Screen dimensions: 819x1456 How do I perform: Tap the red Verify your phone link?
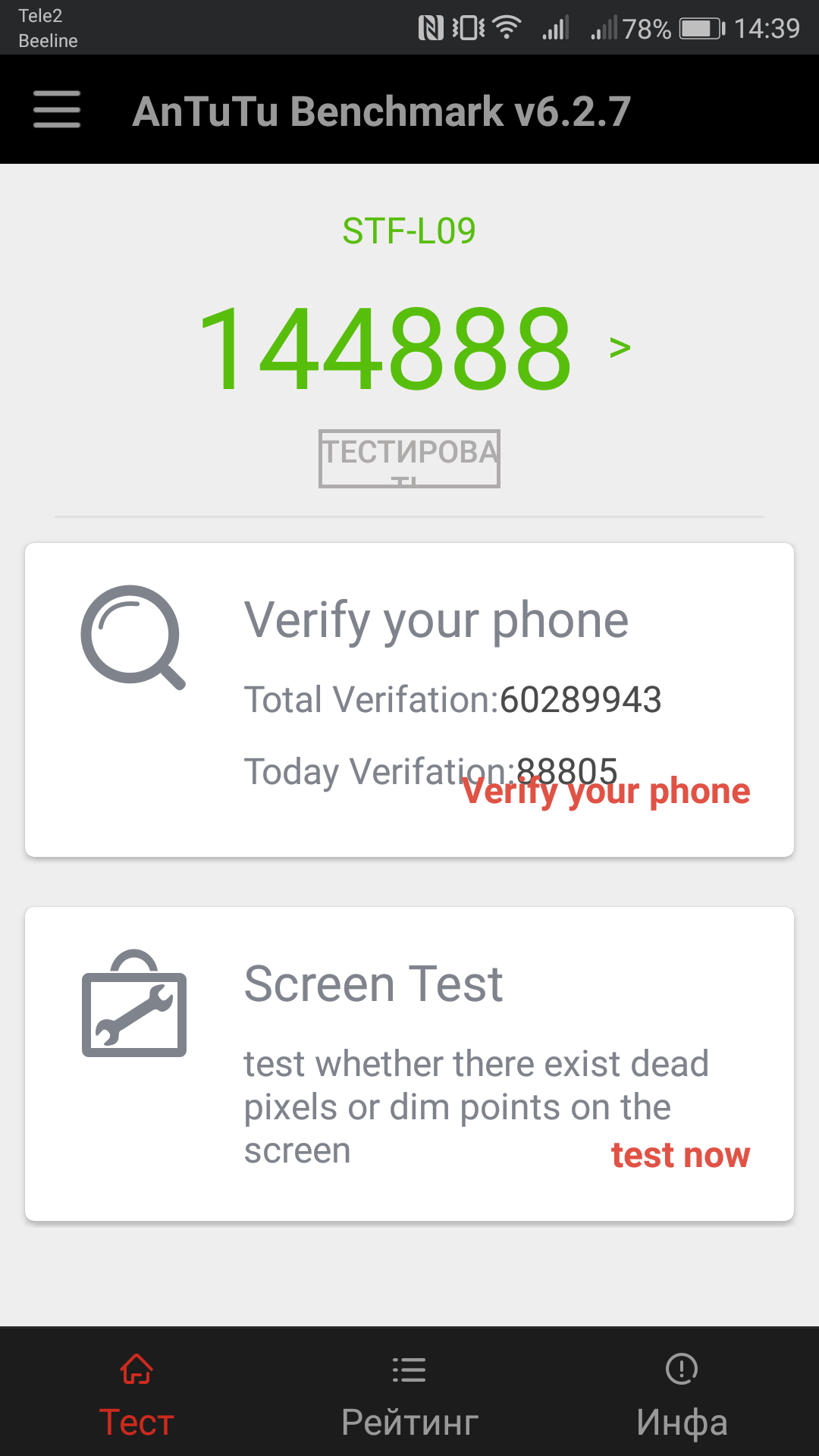click(607, 792)
